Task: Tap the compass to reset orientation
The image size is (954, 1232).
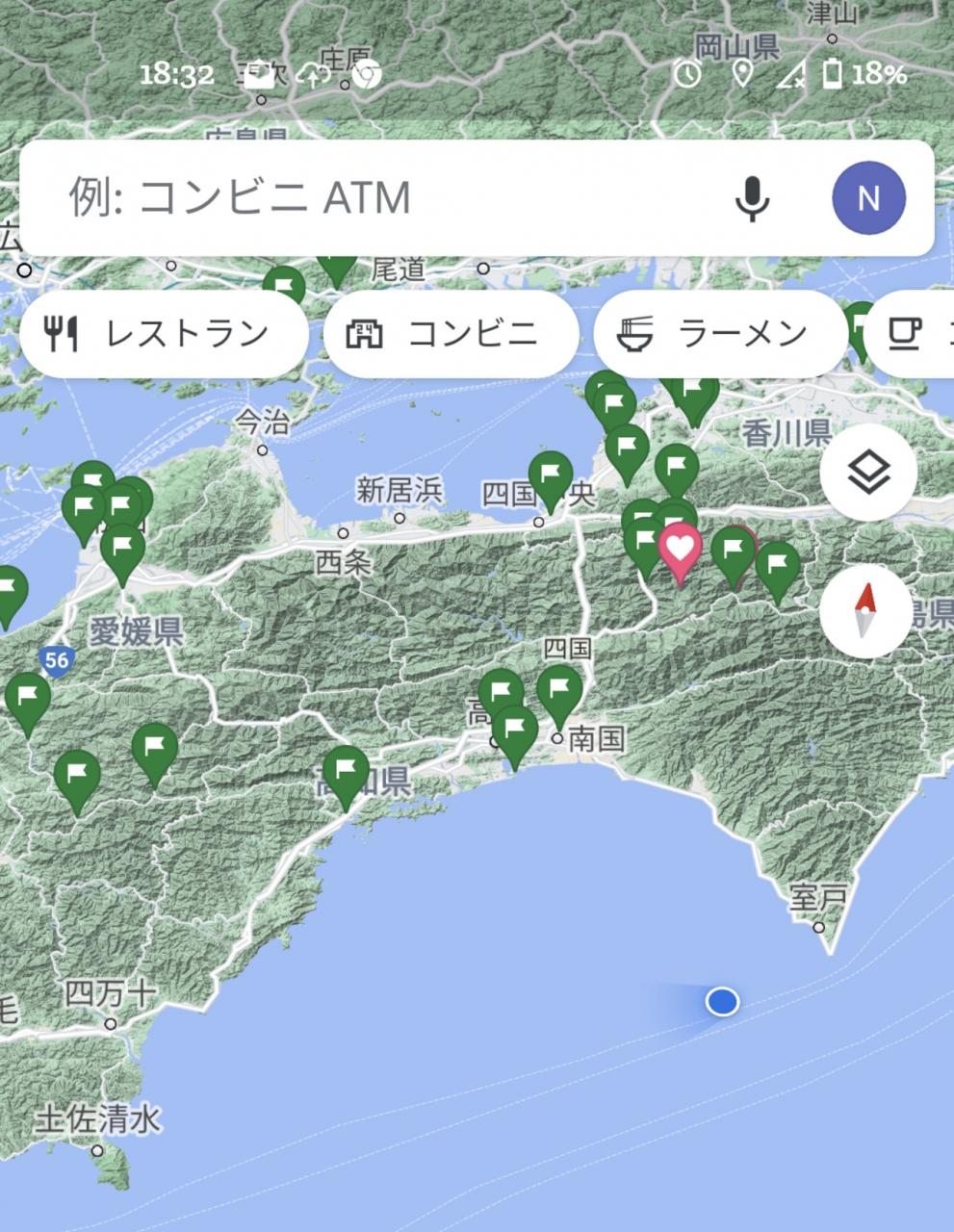Action: coord(866,610)
